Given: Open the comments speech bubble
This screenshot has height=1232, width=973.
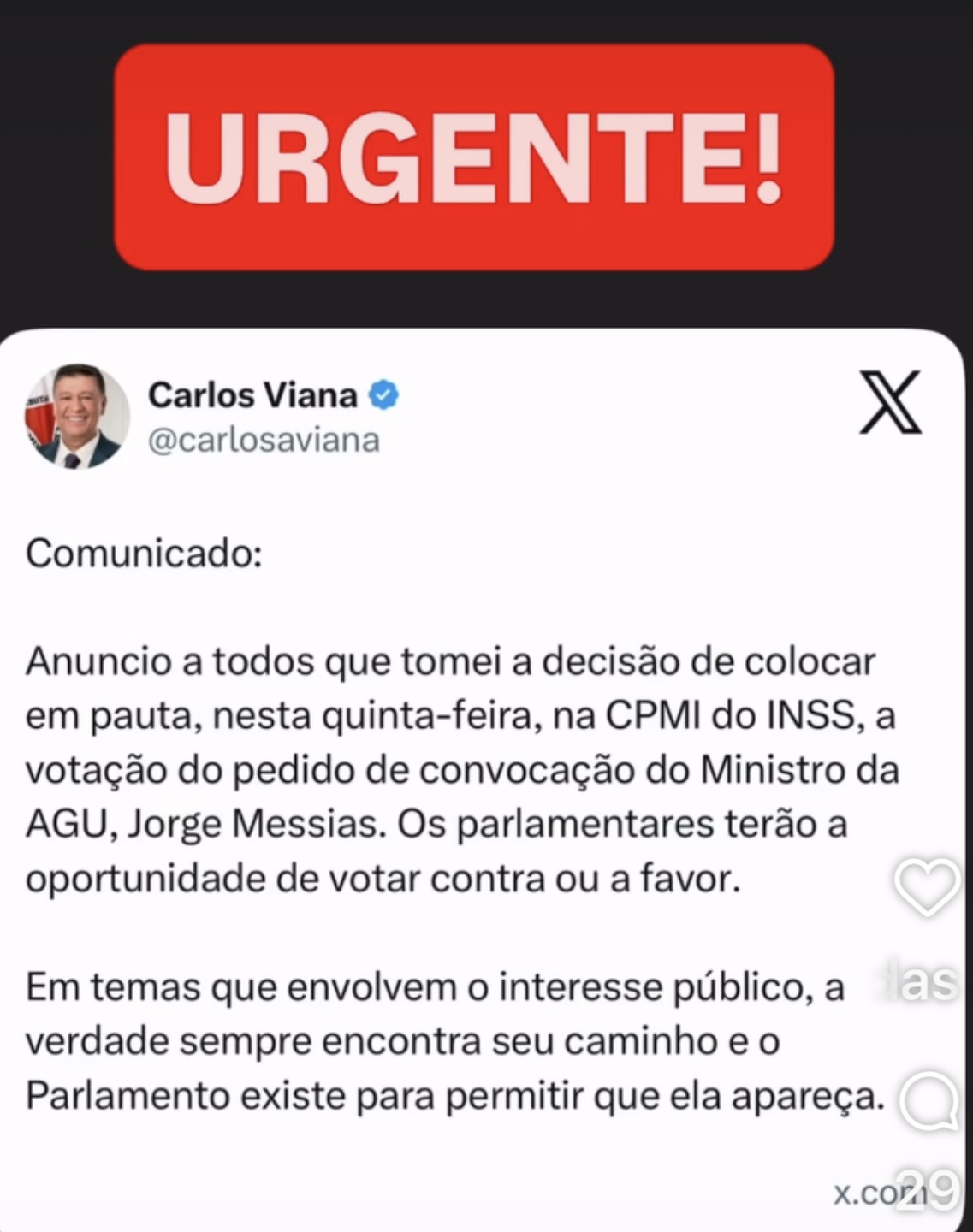Looking at the screenshot, I should (929, 1100).
